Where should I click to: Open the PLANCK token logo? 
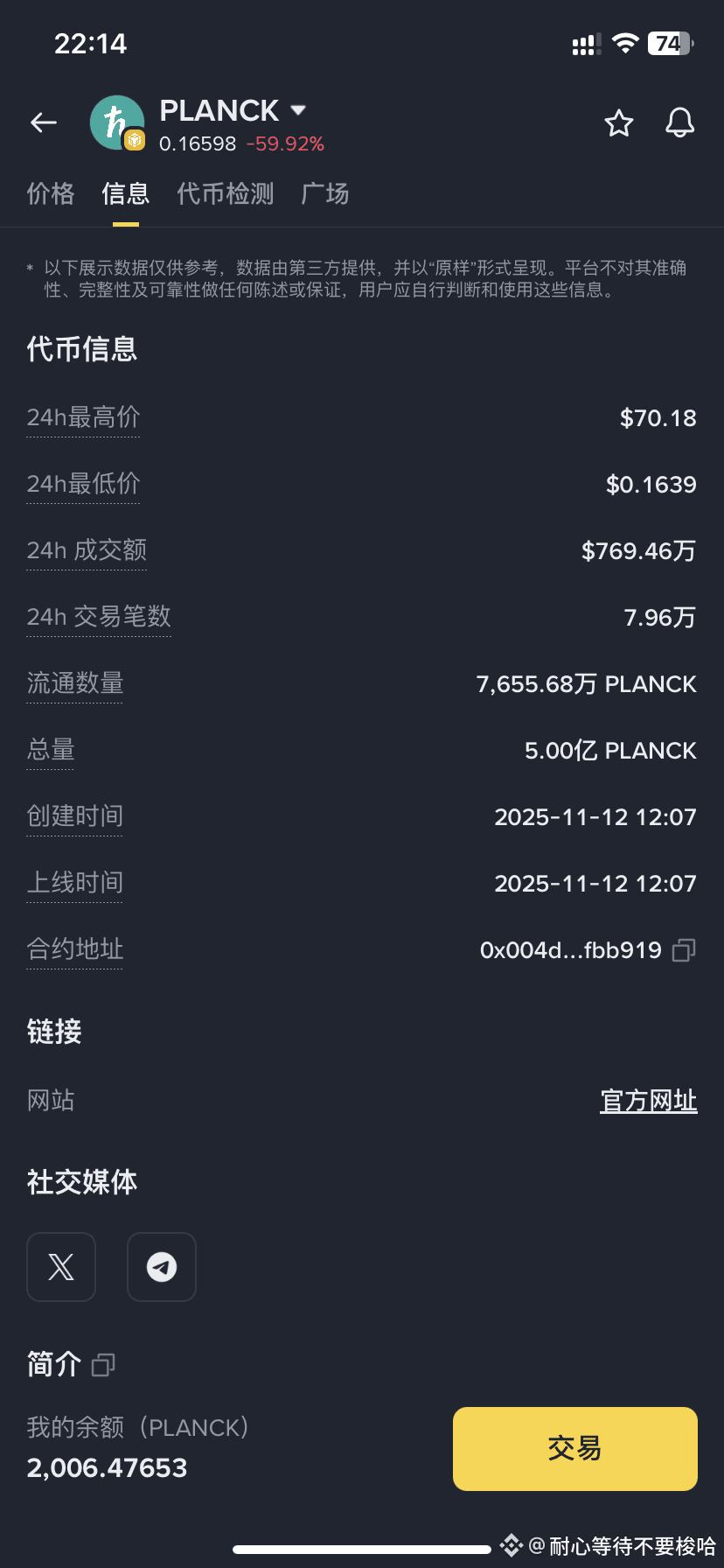117,122
